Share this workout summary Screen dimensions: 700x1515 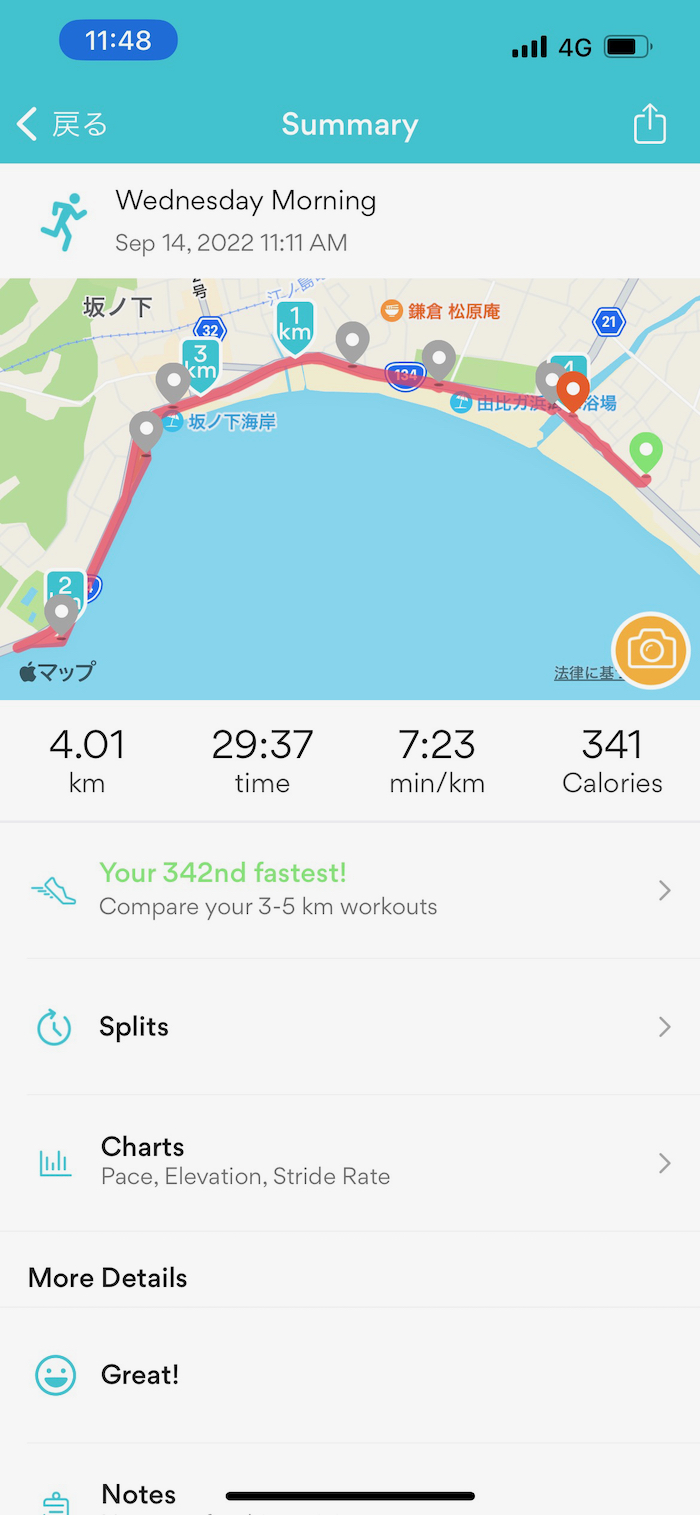coord(649,125)
